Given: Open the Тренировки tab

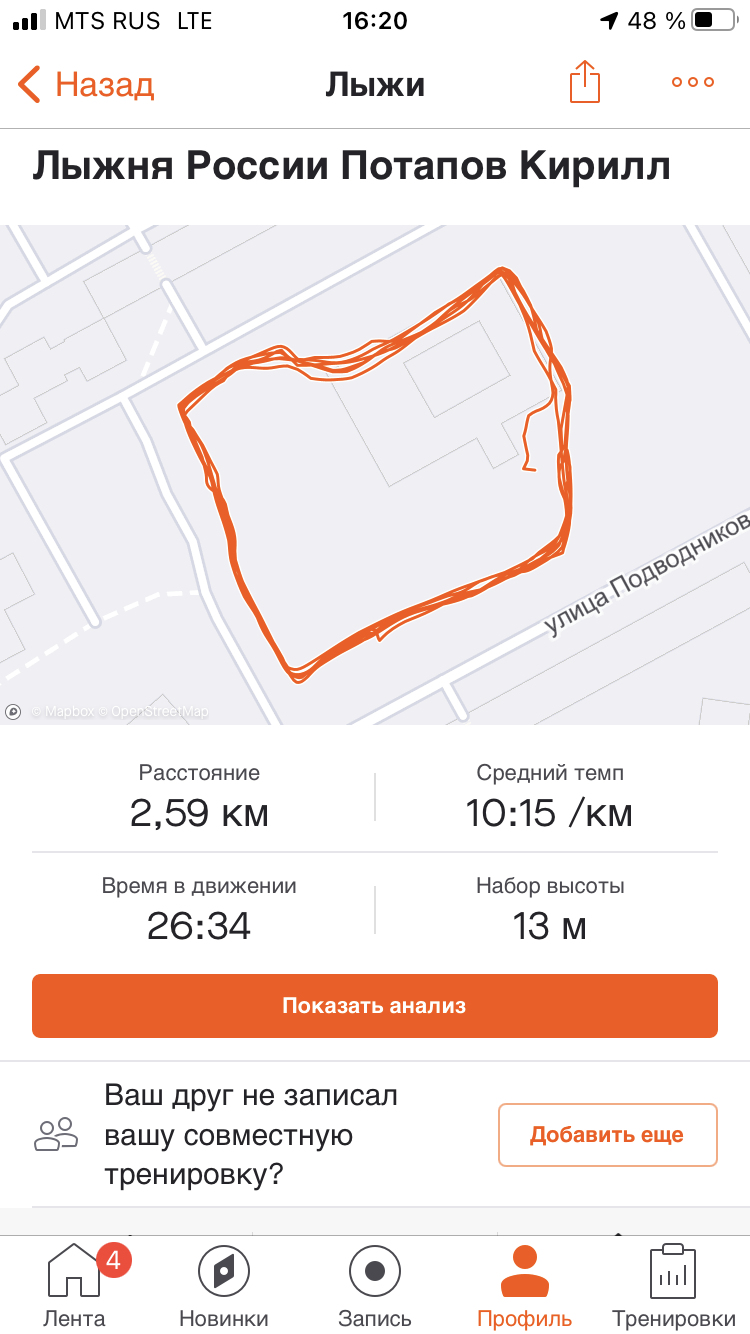Looking at the screenshot, I should pos(673,1285).
